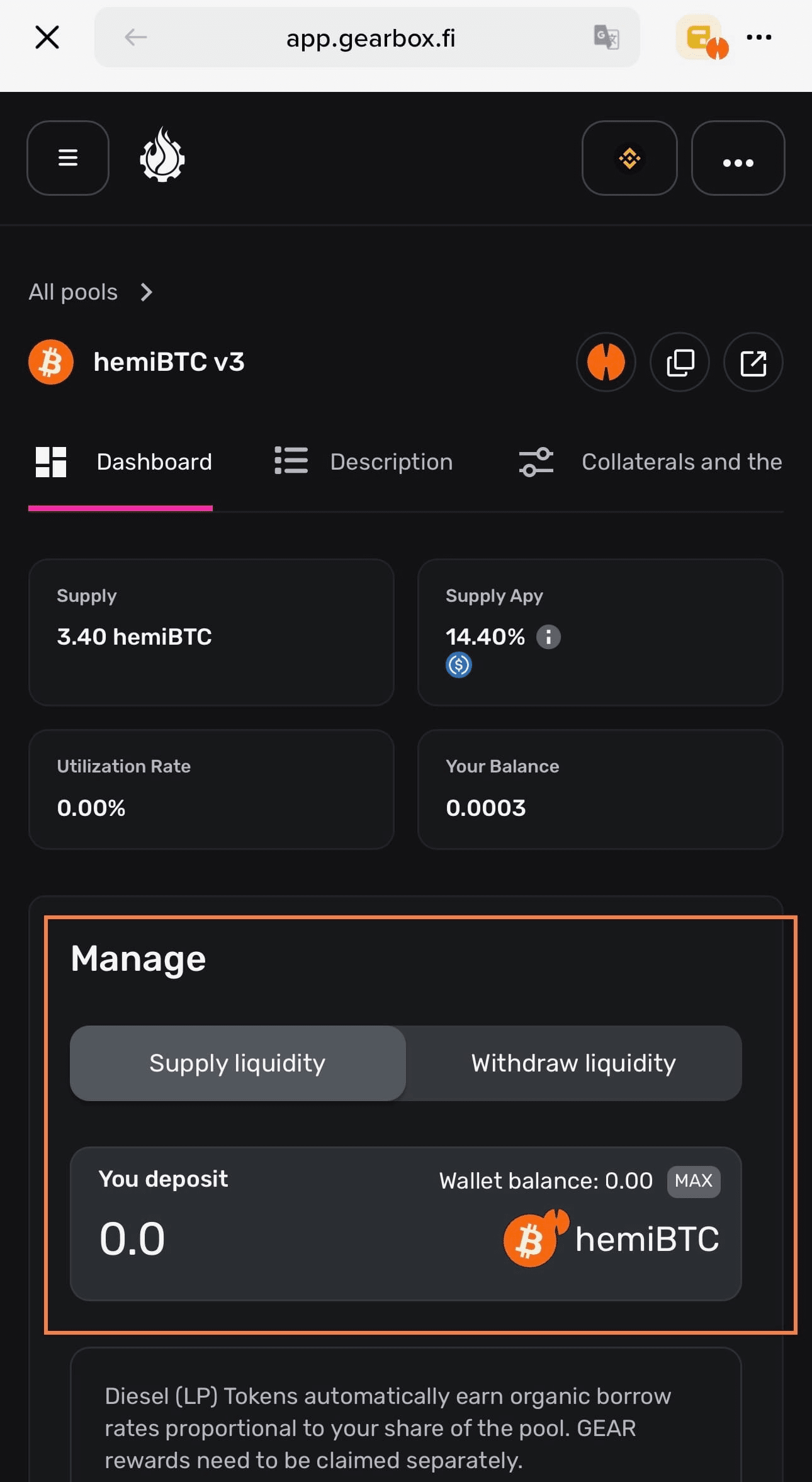Tap the orange Hemi network icon
Screen dimensions: 812x1482
pyautogui.click(x=606, y=362)
